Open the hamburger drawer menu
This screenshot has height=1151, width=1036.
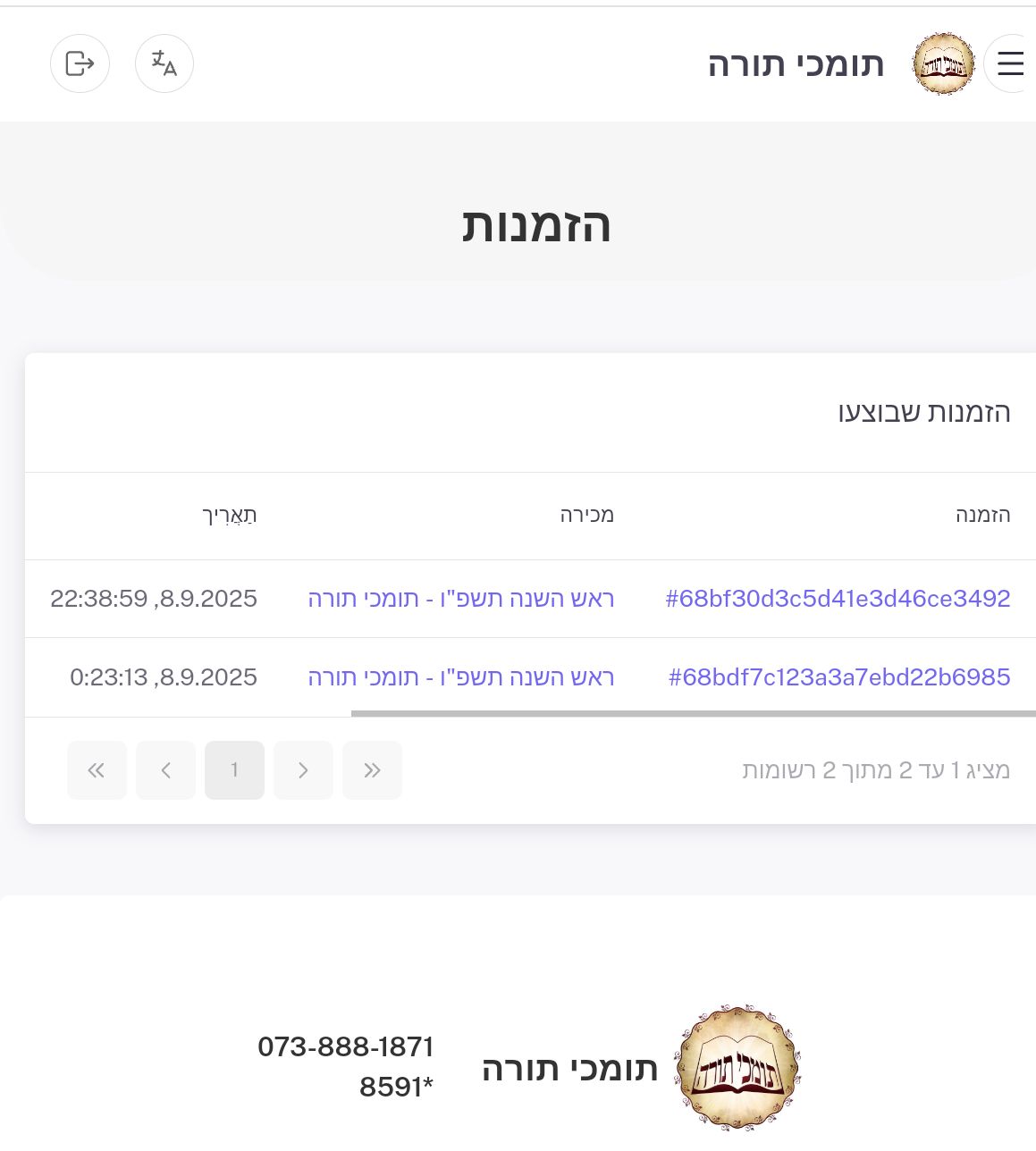pos(1010,63)
